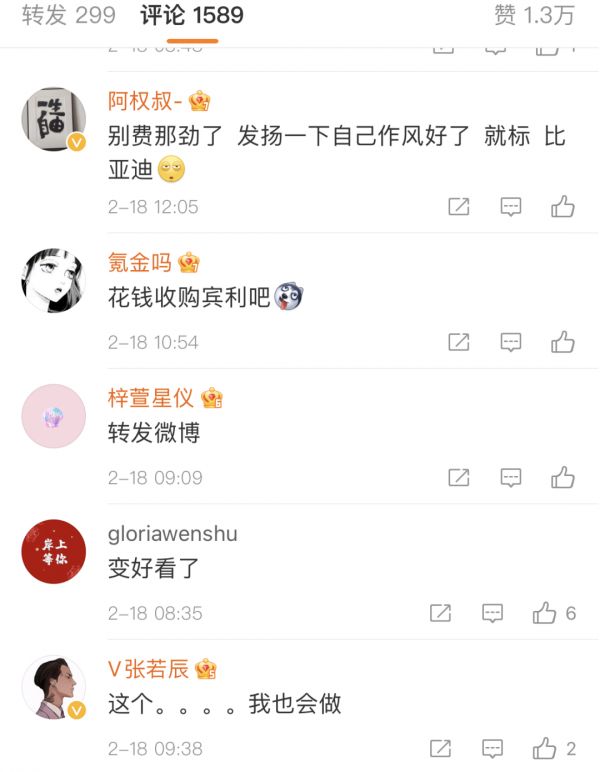This screenshot has width=600, height=772.
Task: Like 梓萱星仪's 转发微博 comment
Action: pyautogui.click(x=563, y=477)
